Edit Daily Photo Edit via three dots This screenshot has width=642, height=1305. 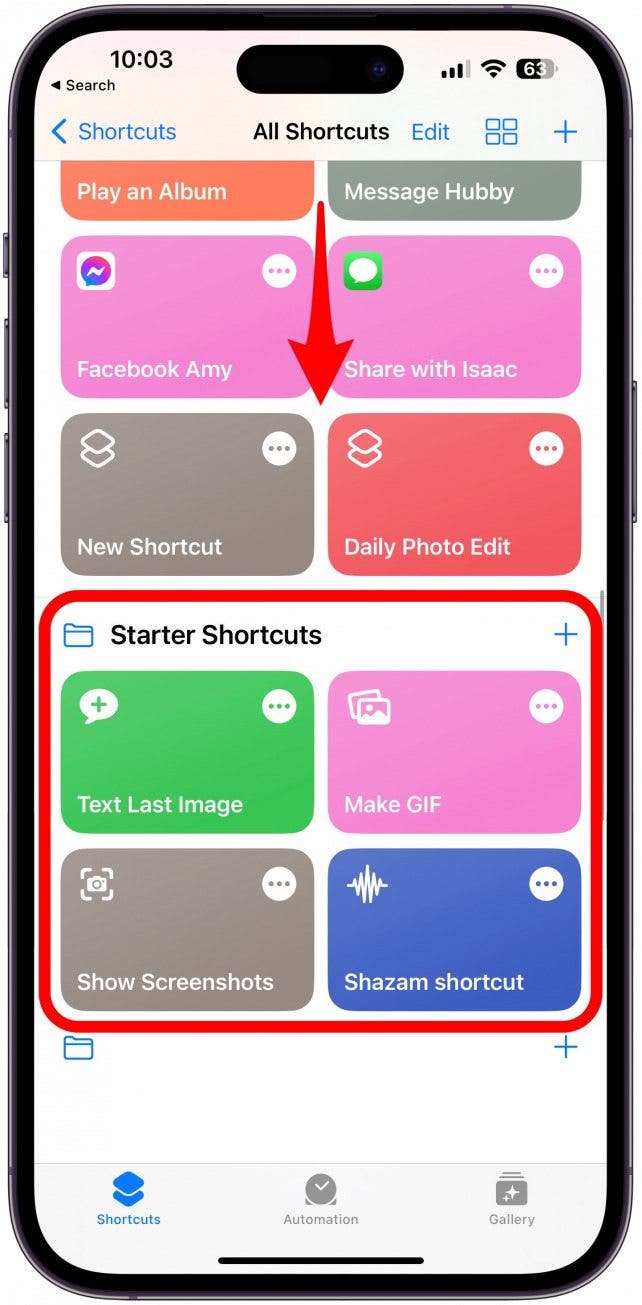(x=546, y=449)
